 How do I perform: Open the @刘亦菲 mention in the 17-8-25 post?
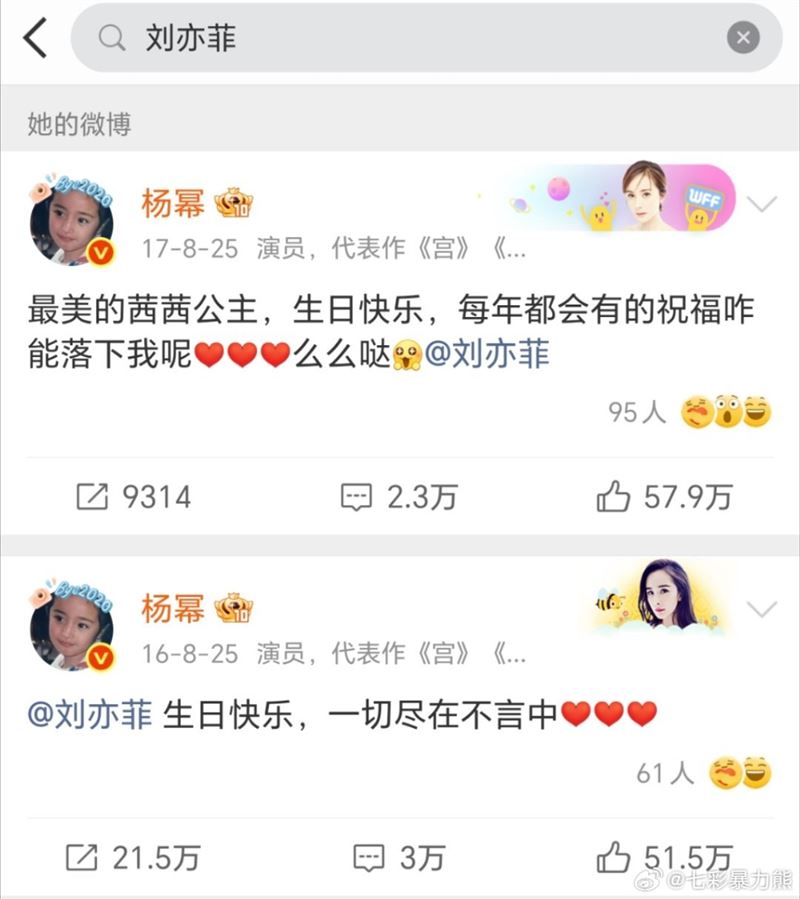click(x=488, y=353)
